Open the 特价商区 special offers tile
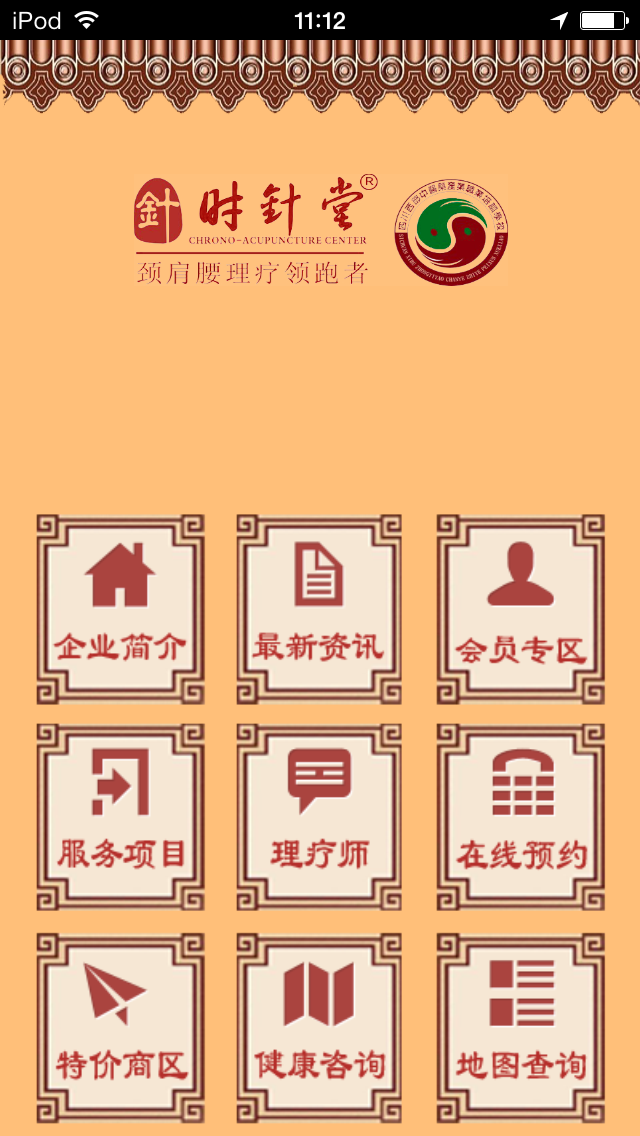 (120, 1027)
